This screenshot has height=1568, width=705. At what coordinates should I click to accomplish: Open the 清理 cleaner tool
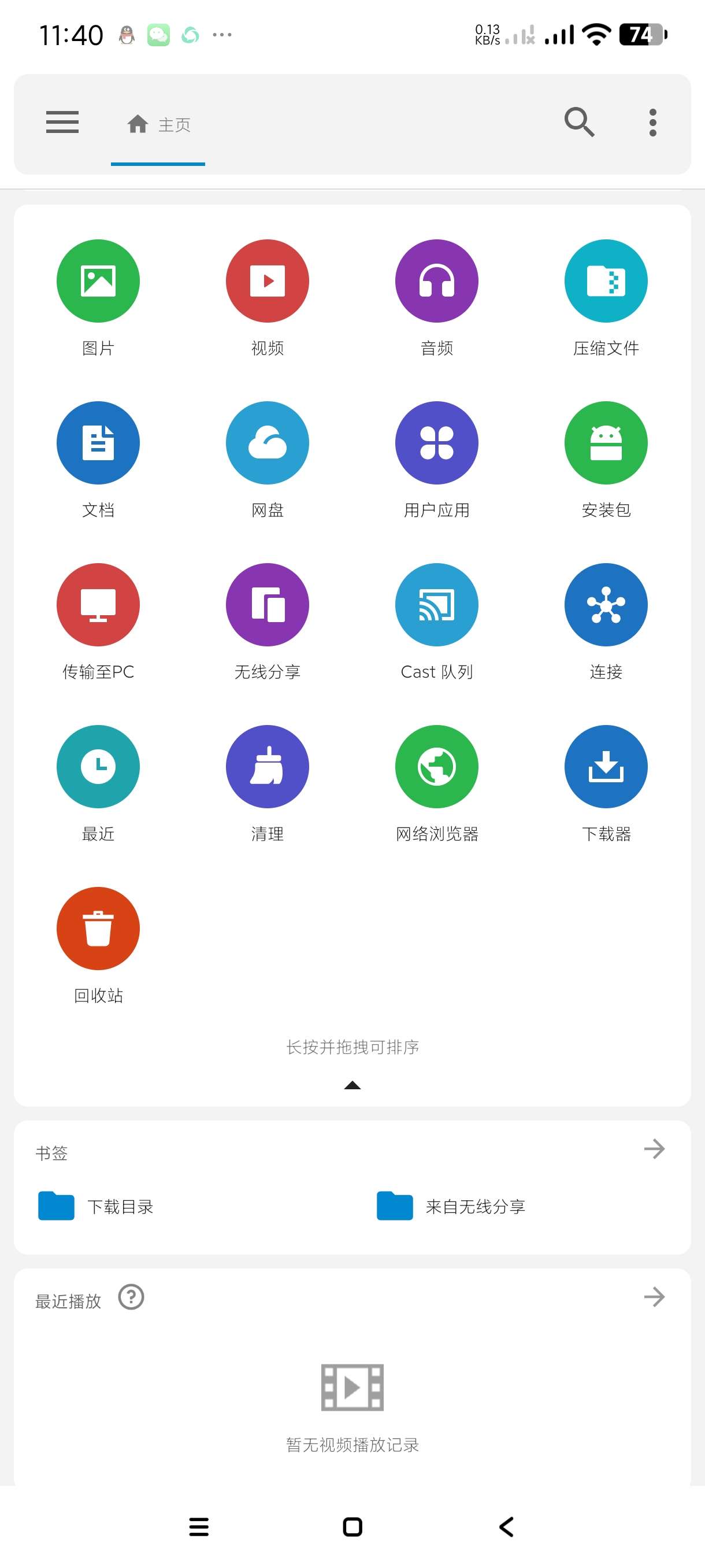[267, 767]
